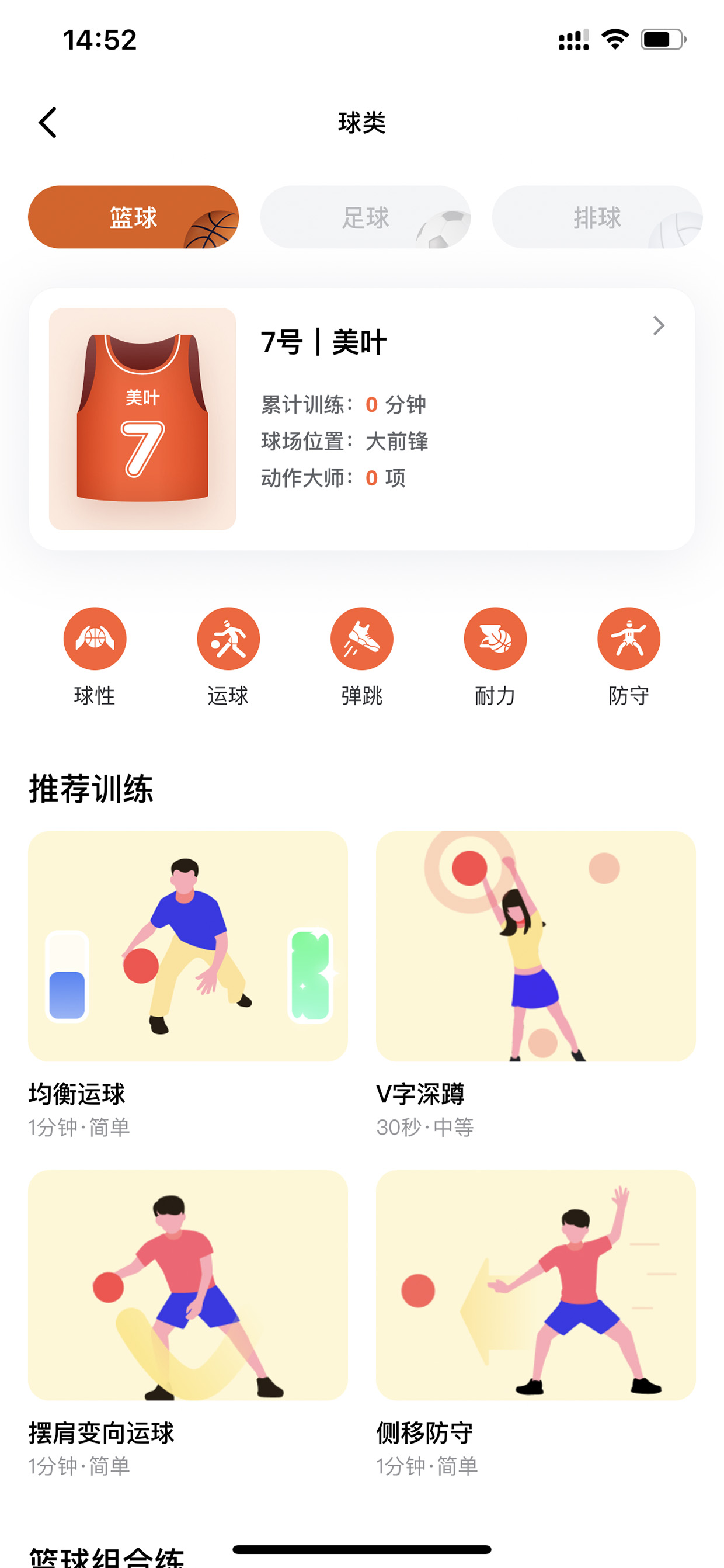
Task: Switch to the 排球 tab
Action: [x=597, y=217]
